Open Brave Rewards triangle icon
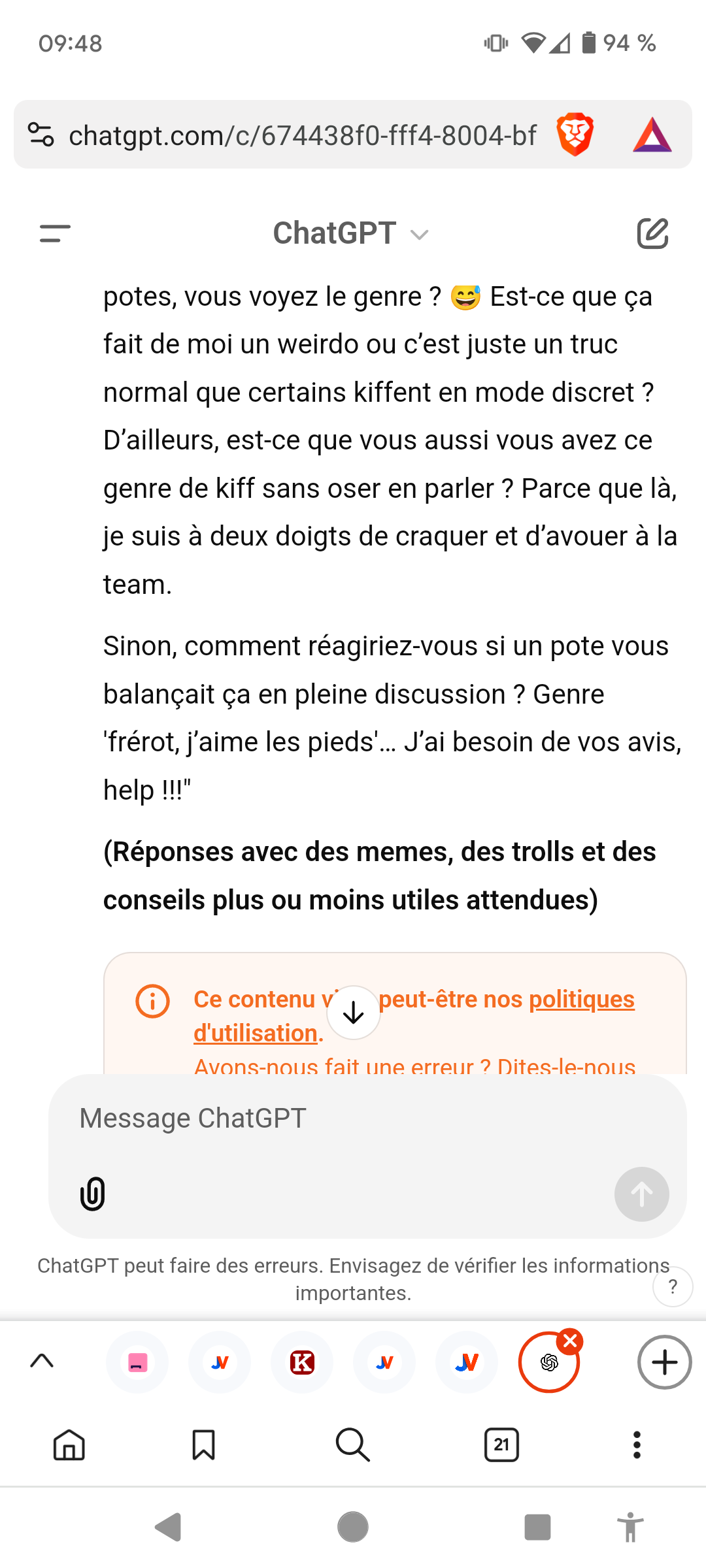The image size is (706, 1568). pos(652,135)
